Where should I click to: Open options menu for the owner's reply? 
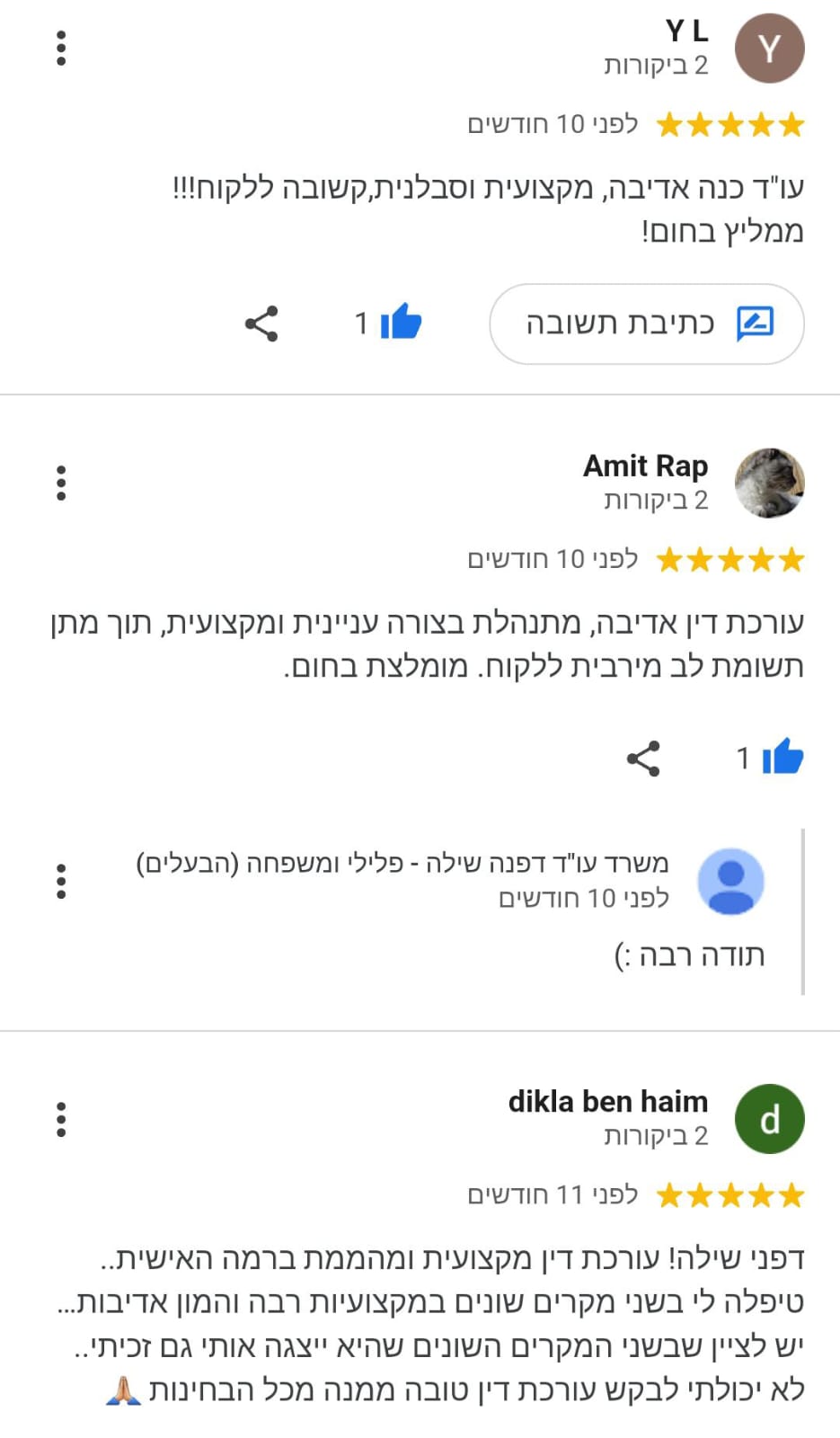pyautogui.click(x=61, y=882)
